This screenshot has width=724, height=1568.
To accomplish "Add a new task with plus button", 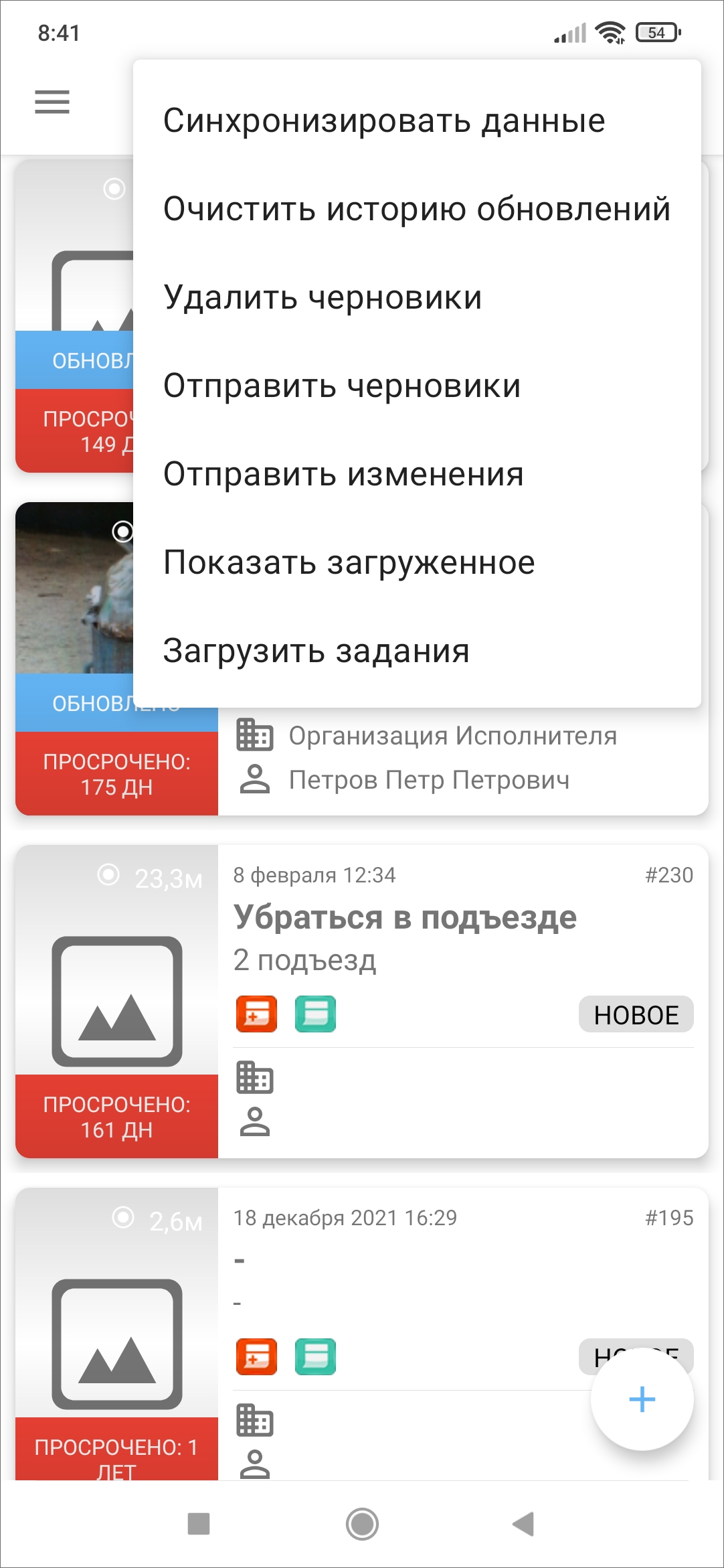I will (642, 1399).
